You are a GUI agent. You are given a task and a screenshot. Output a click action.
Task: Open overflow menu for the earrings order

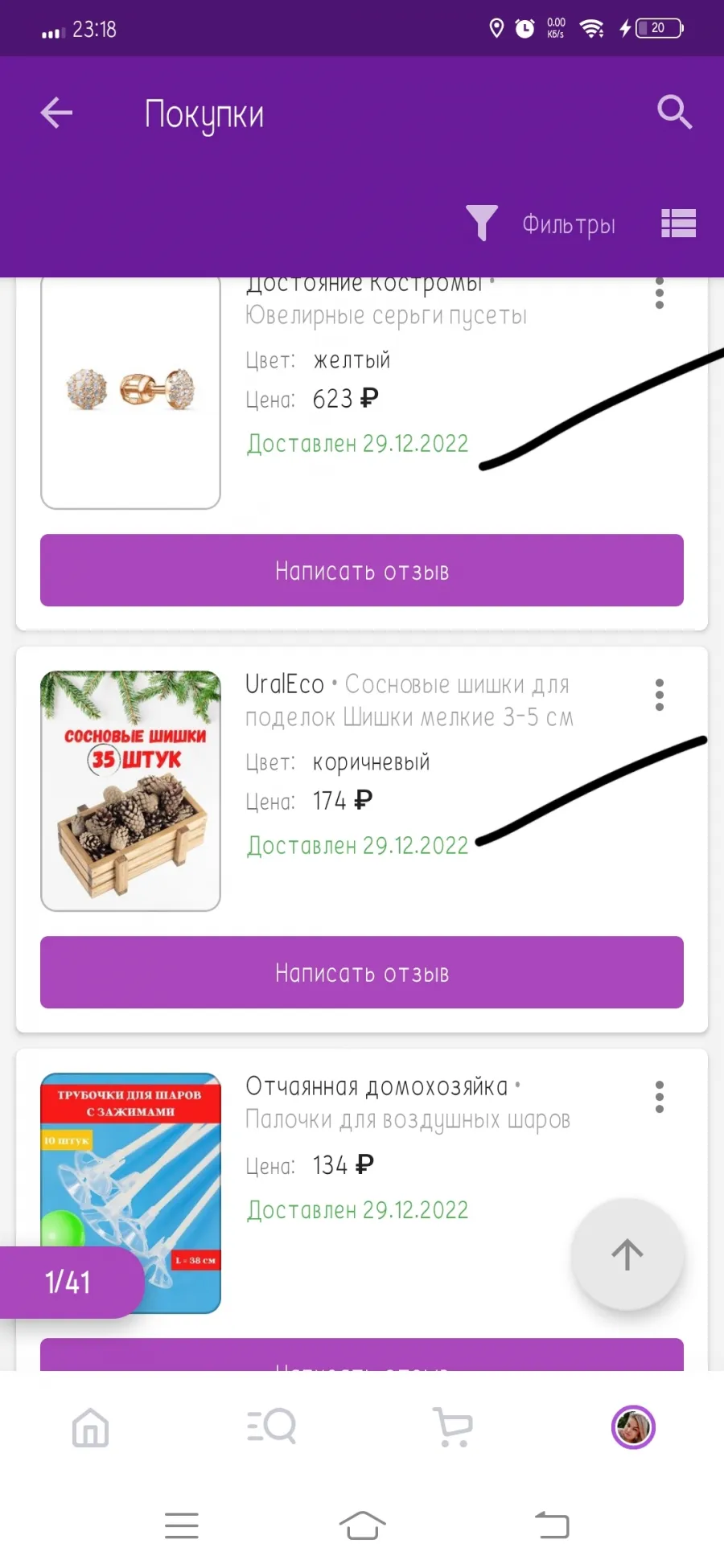coord(660,293)
